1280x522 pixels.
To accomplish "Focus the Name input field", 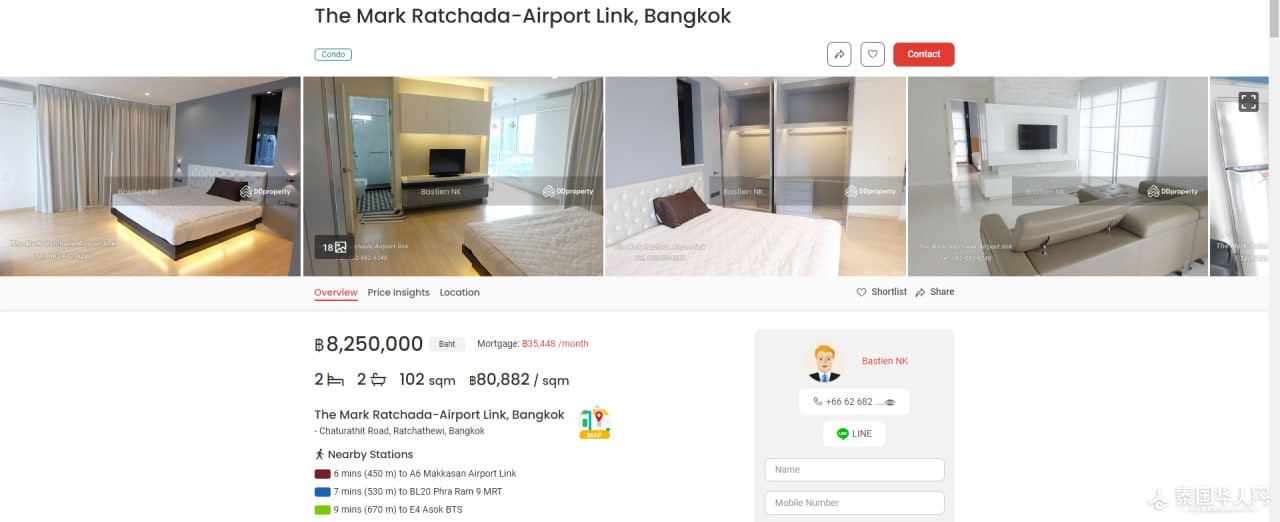I will pos(854,470).
